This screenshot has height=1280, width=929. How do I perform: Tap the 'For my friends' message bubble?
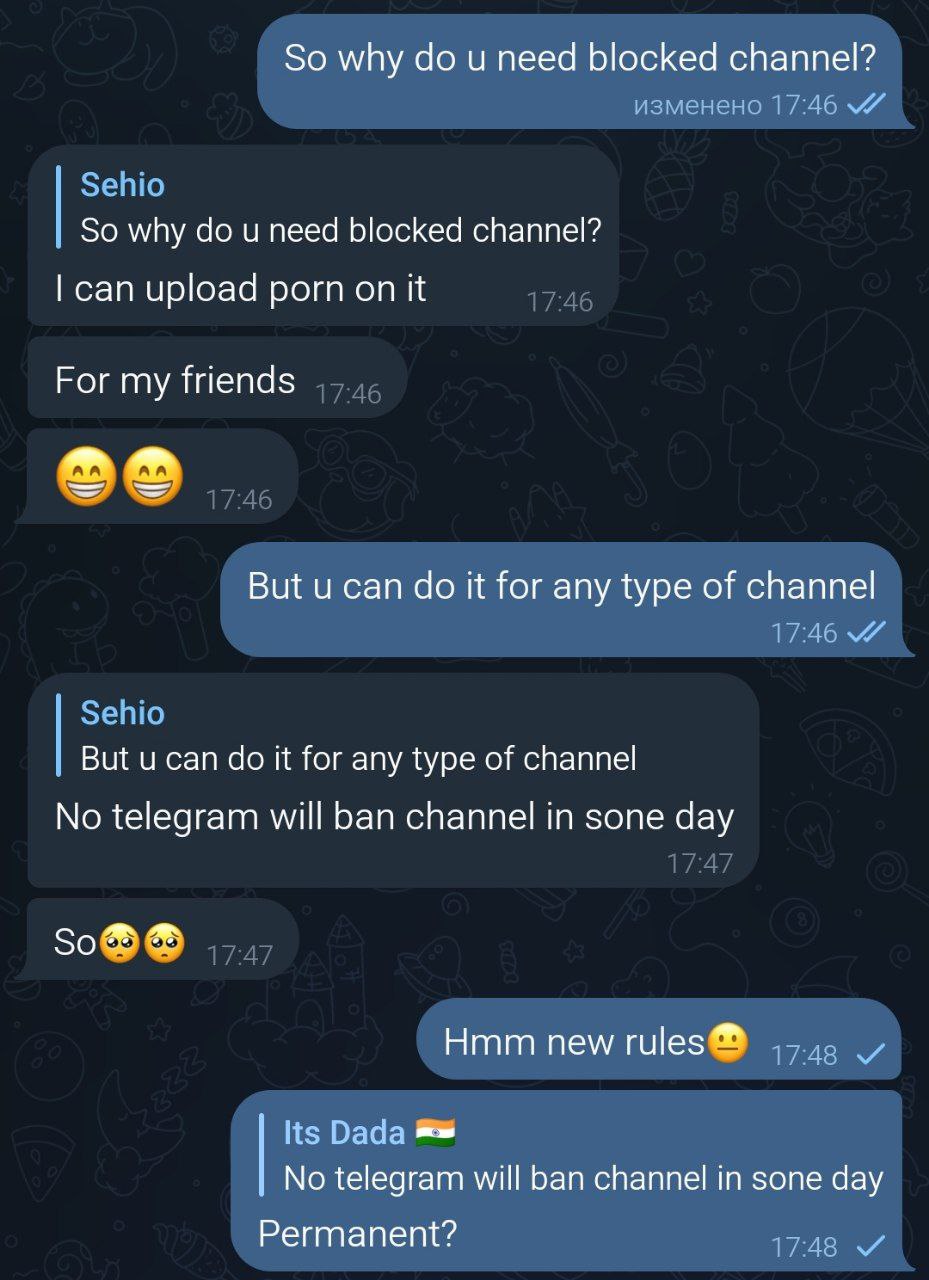215,379
